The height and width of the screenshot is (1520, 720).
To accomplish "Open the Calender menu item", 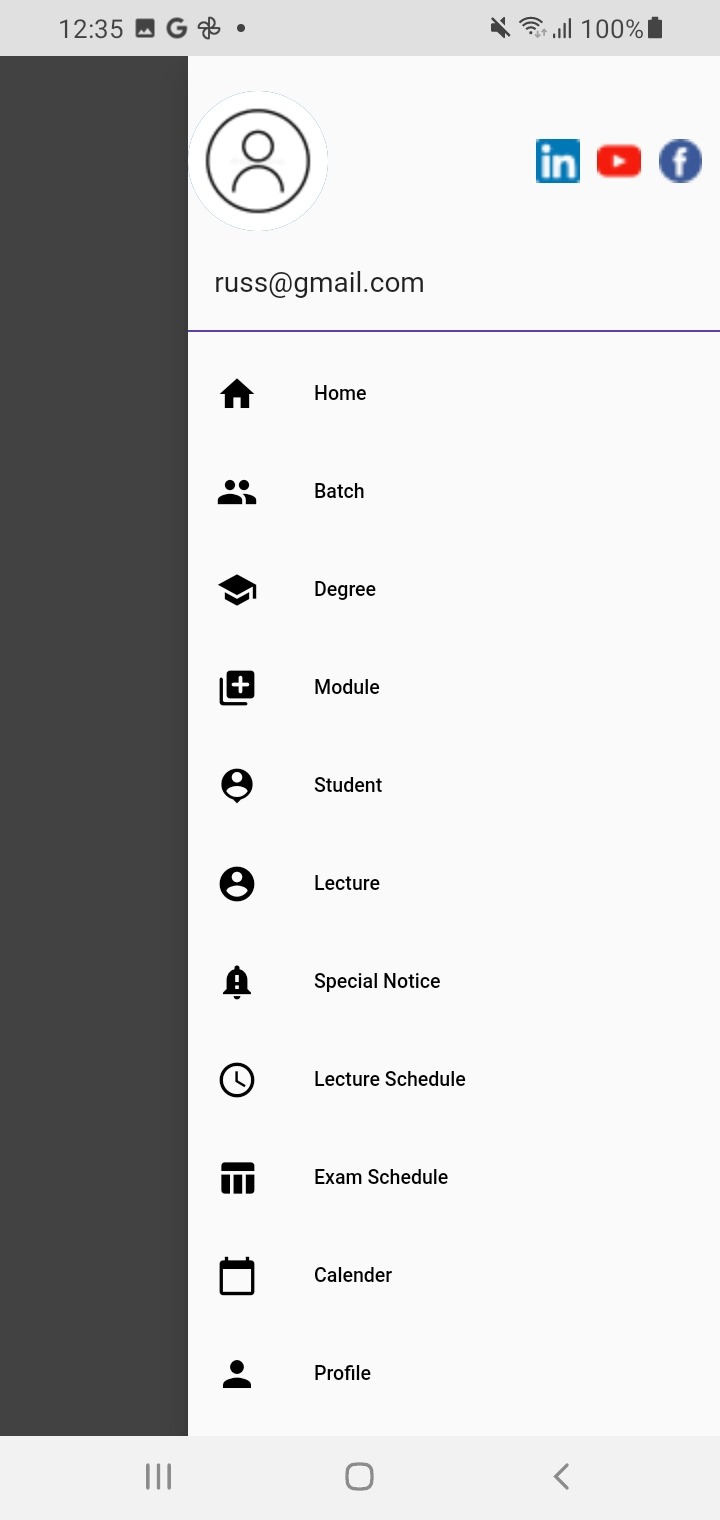I will pos(353,1275).
